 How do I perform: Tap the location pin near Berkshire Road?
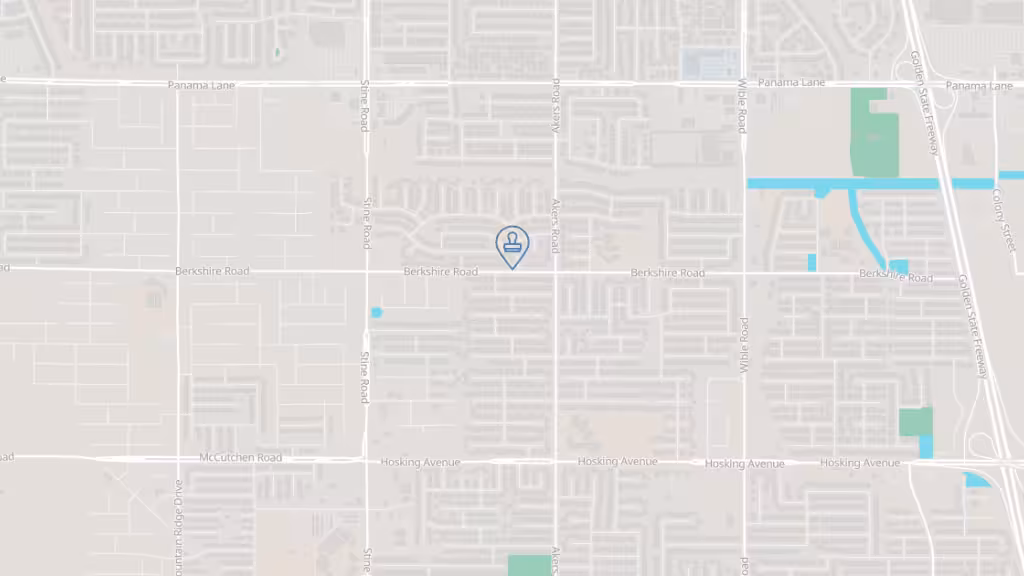click(x=512, y=245)
